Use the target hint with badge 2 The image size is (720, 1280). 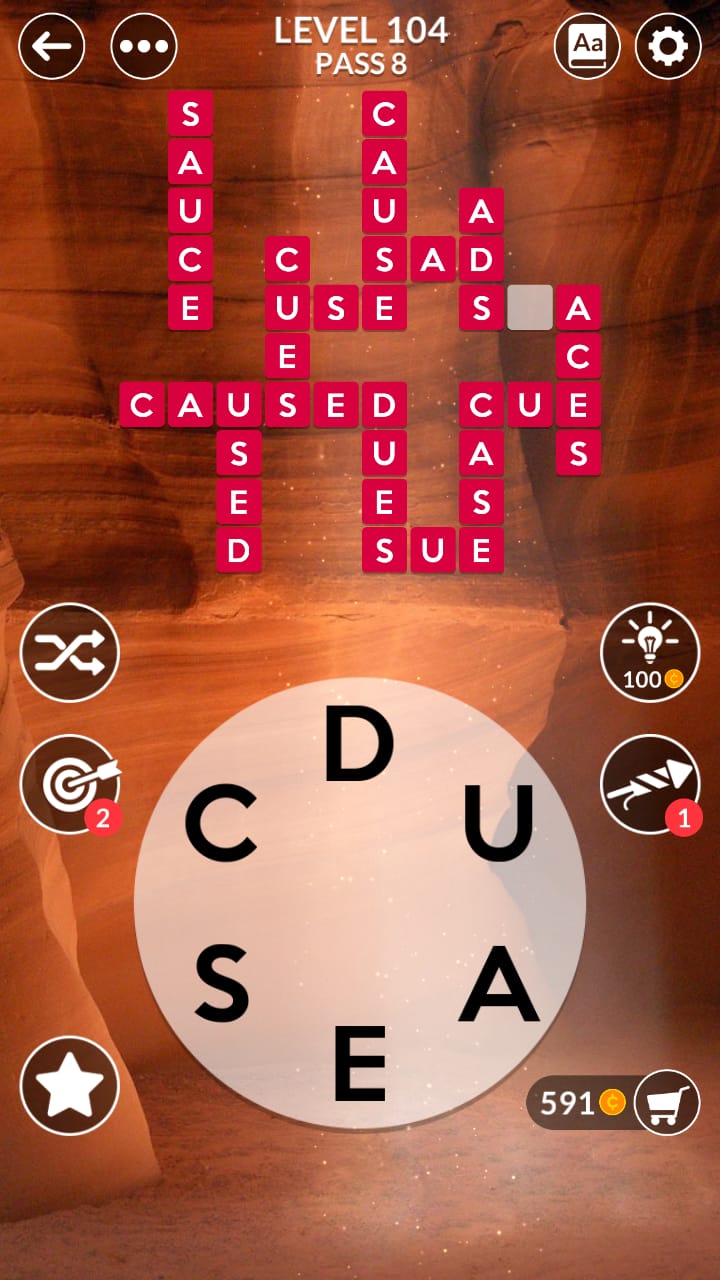70,783
